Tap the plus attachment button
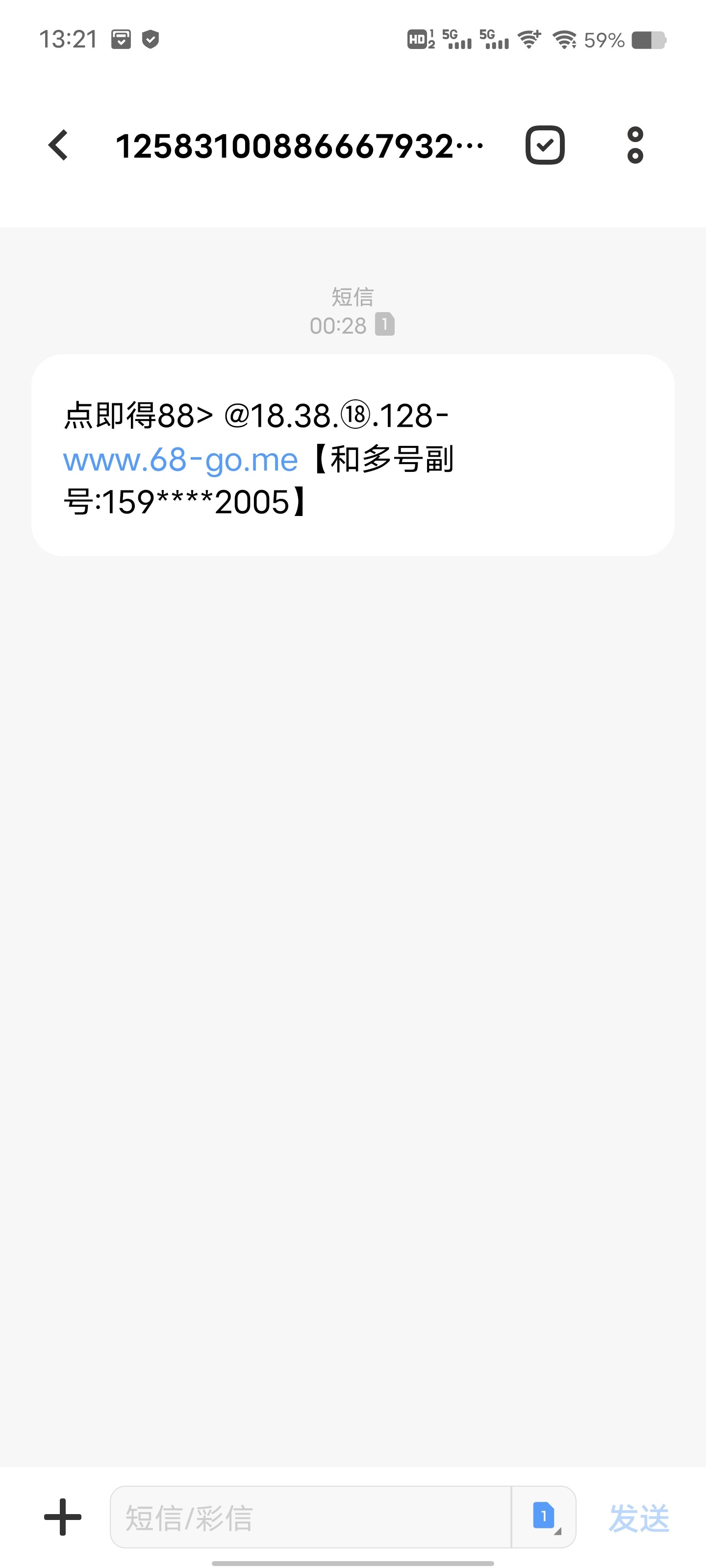Image resolution: width=706 pixels, height=1568 pixels. [63, 1517]
